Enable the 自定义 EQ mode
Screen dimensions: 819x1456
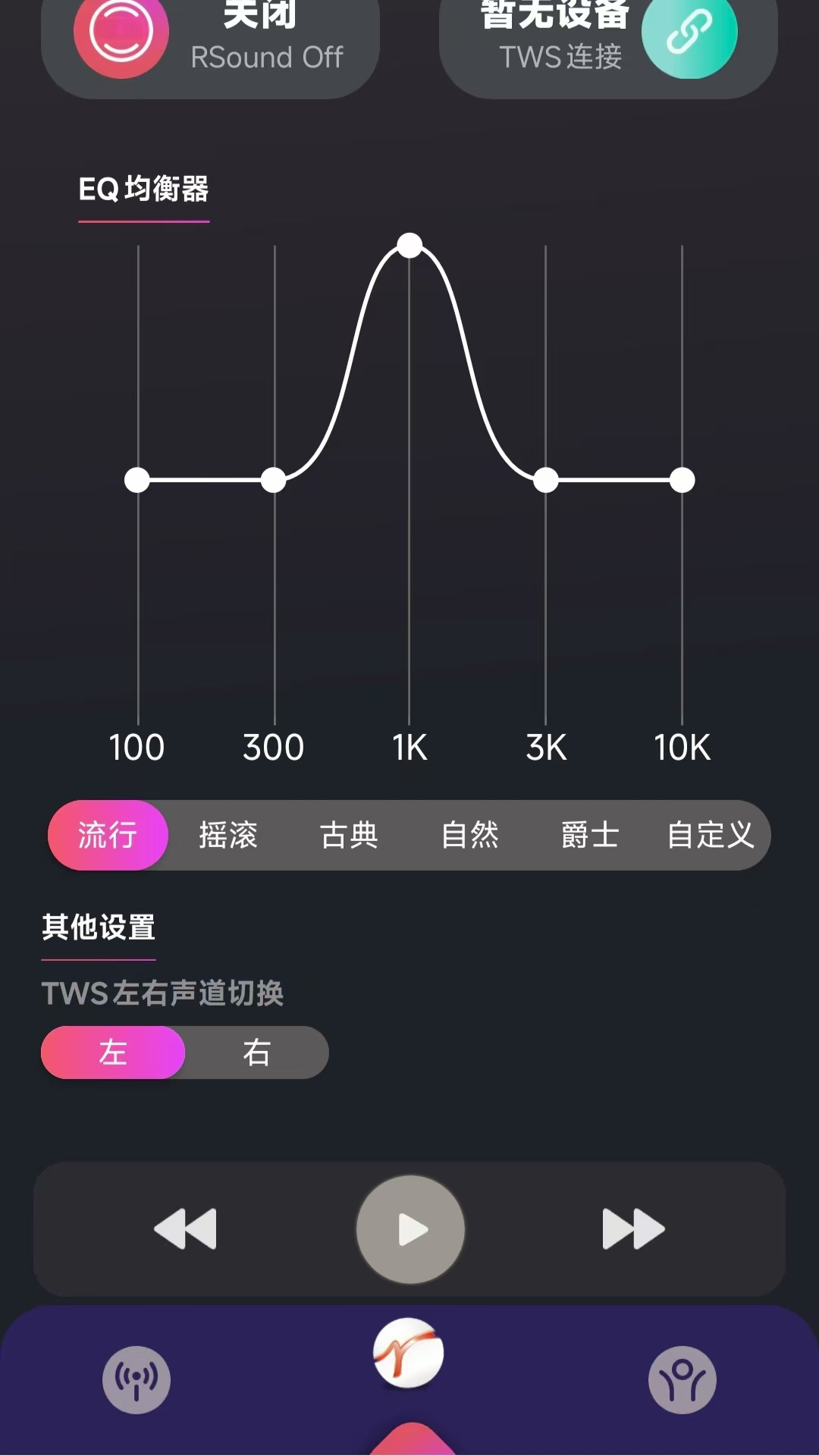pos(711,835)
